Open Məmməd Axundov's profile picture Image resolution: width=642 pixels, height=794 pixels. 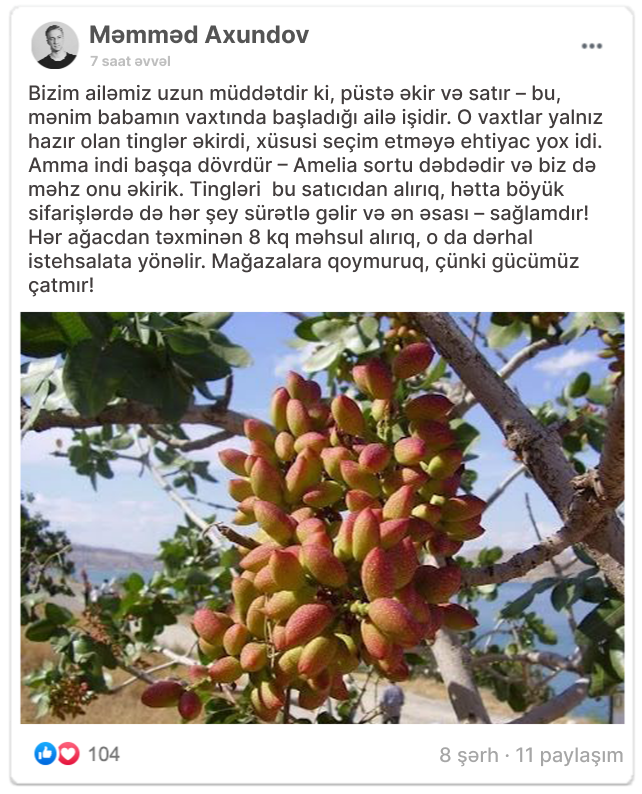coord(55,45)
